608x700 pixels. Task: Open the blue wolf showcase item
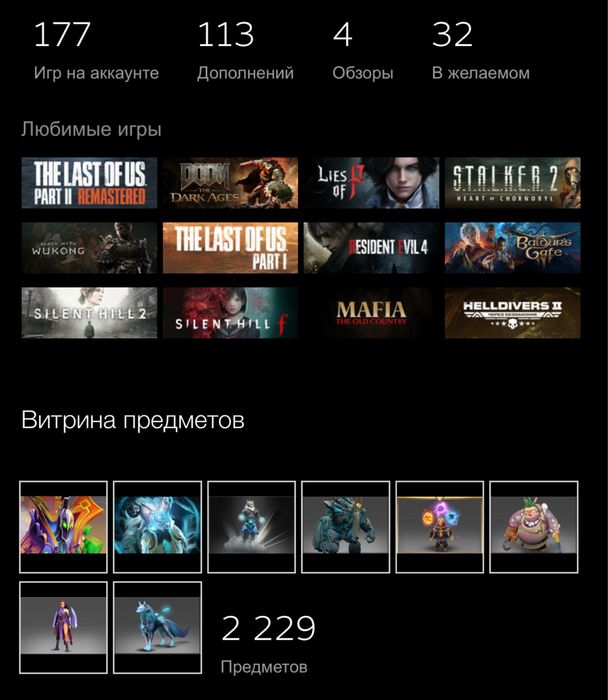pos(157,626)
